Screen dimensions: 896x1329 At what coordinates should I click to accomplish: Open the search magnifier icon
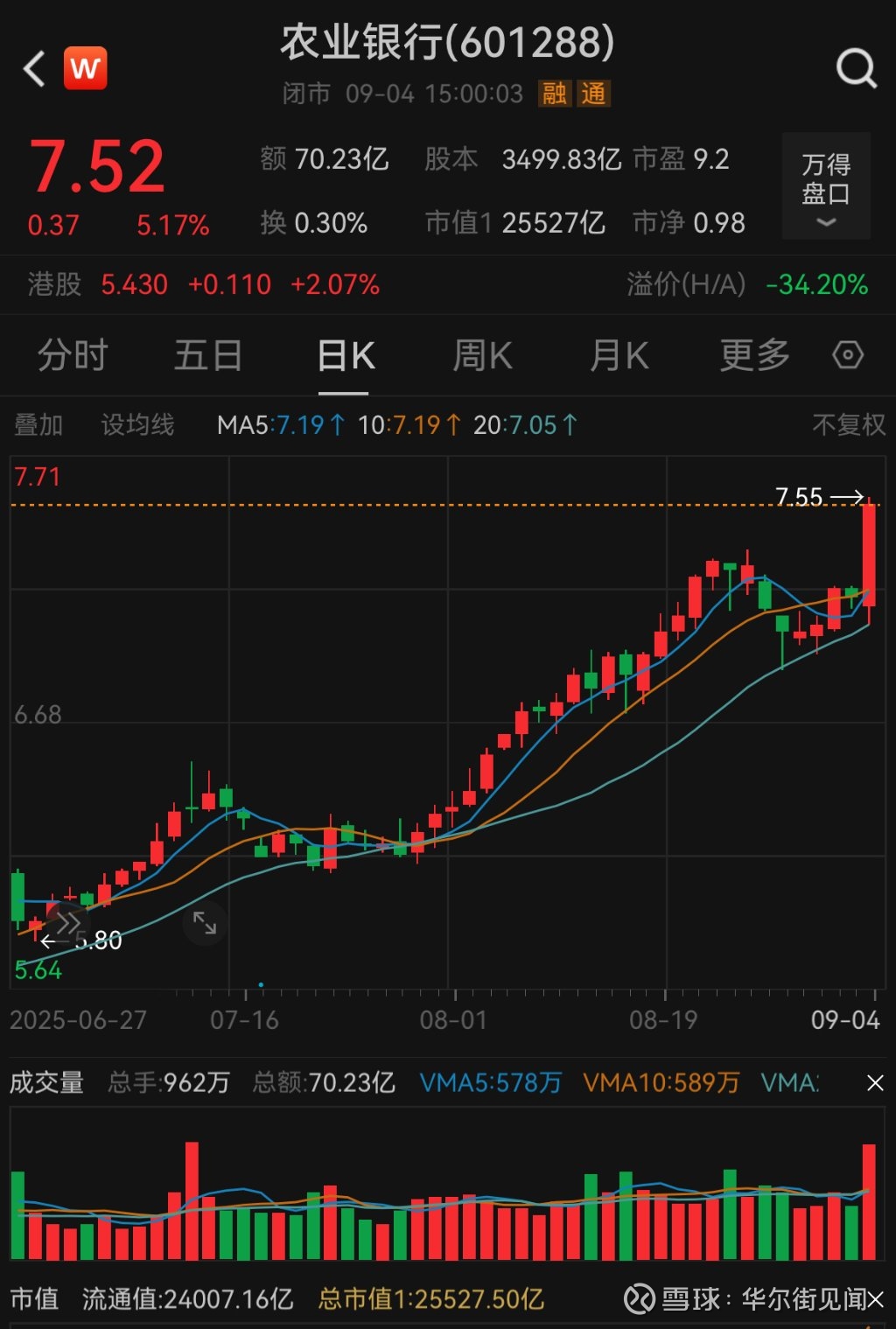855,68
